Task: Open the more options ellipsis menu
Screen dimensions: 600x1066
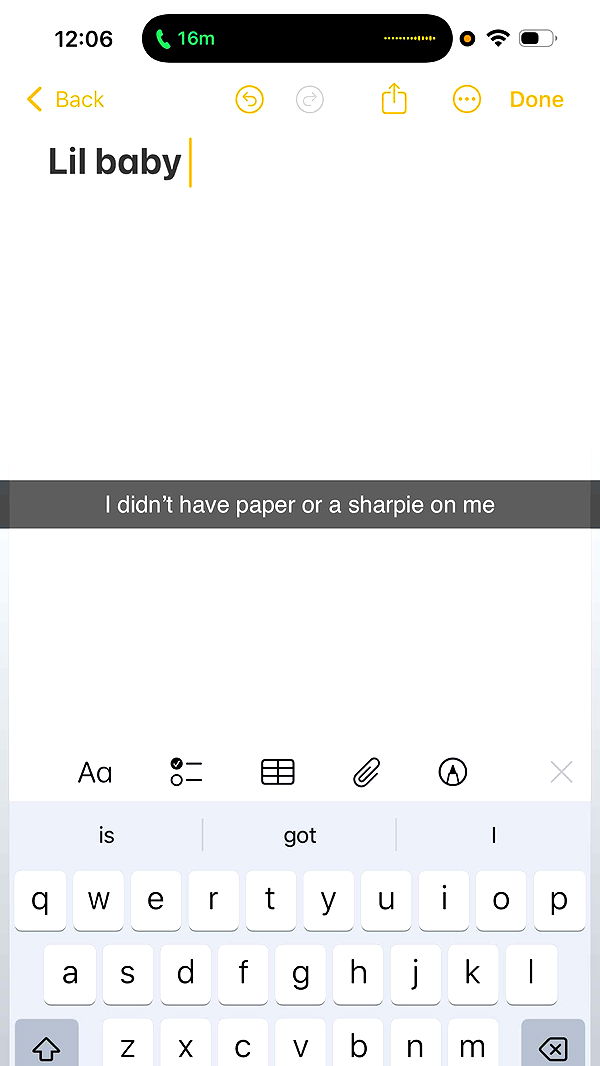Action: pyautogui.click(x=466, y=99)
